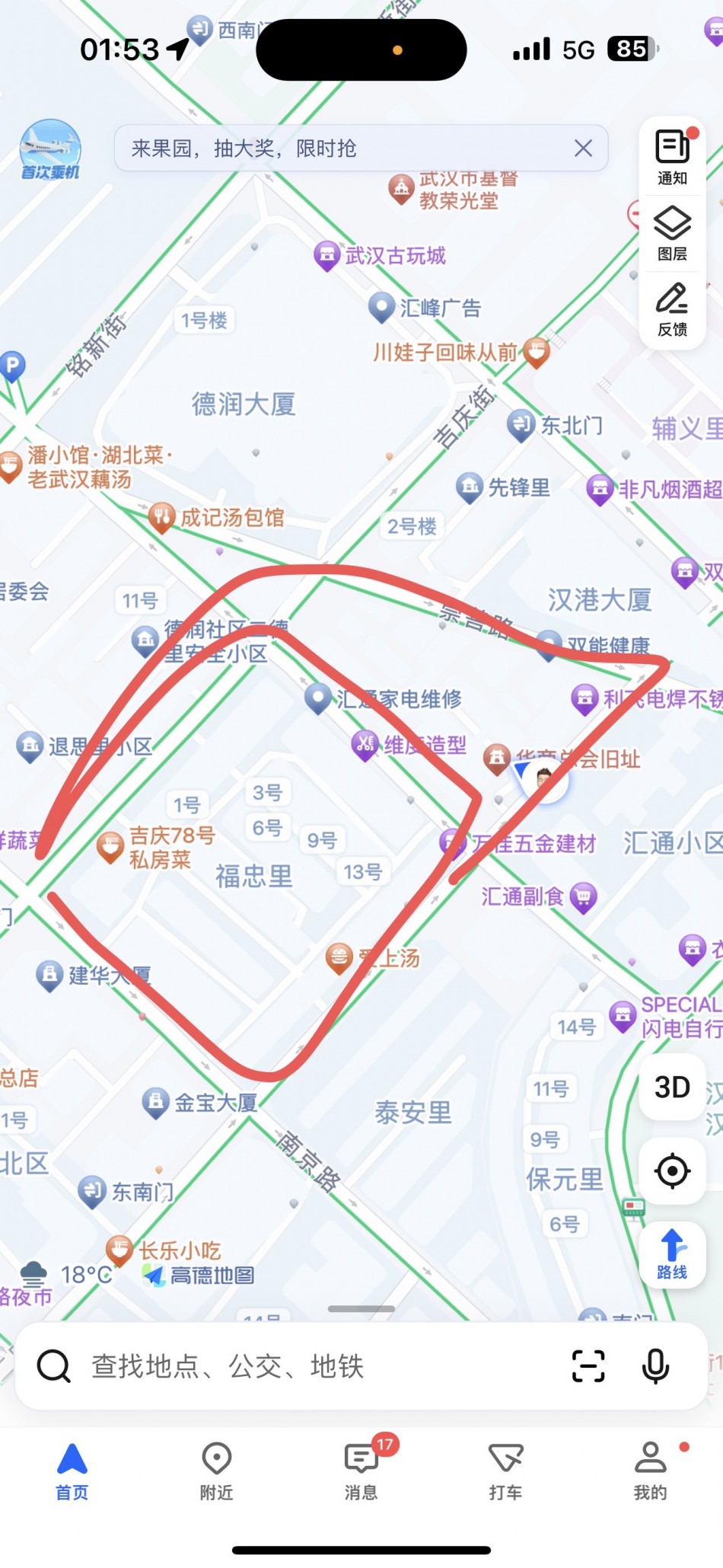Open the 首次乘机 airplane promo icon
This screenshot has width=723, height=1568.
point(50,149)
